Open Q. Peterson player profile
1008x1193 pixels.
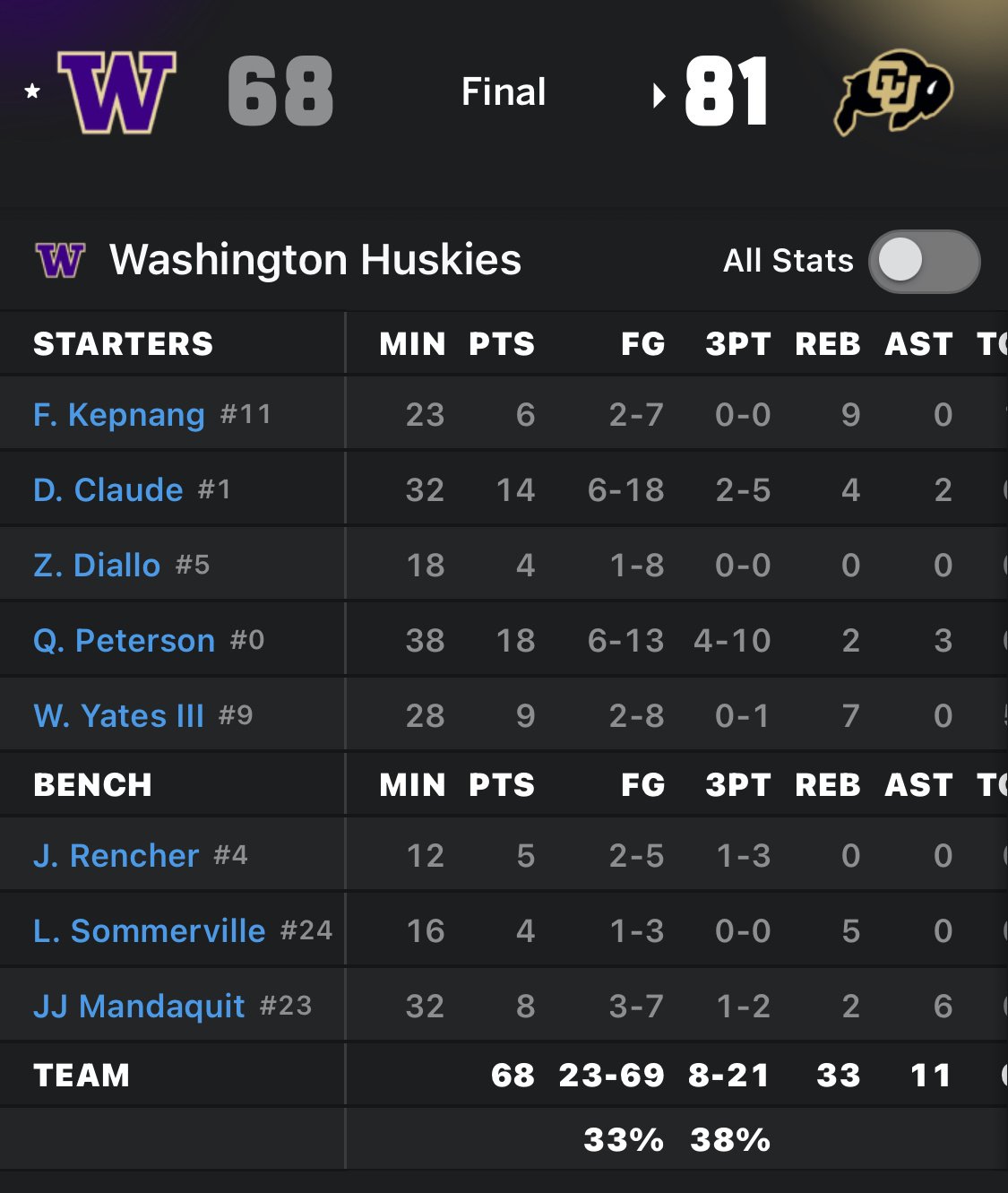pyautogui.click(x=125, y=641)
